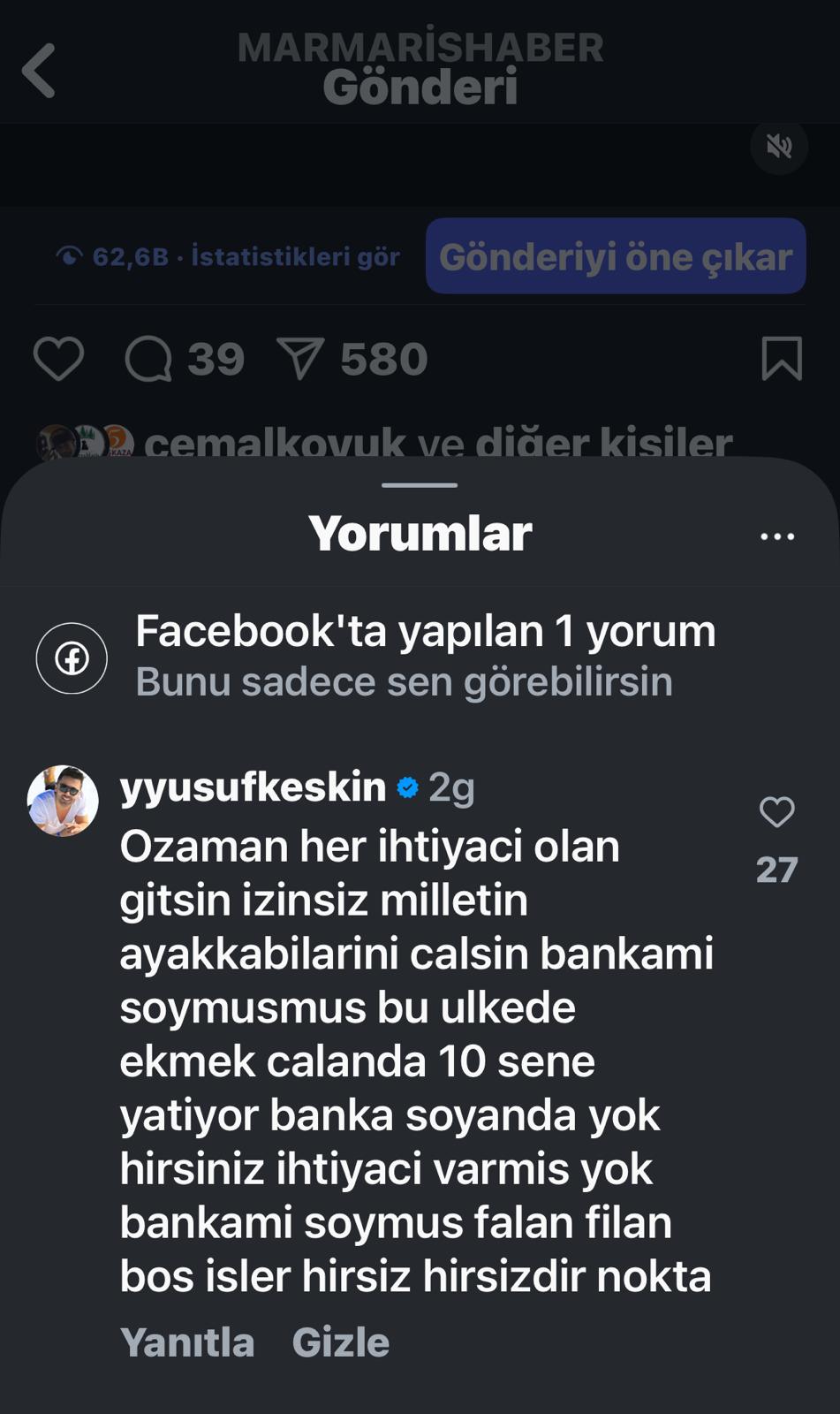The height and width of the screenshot is (1414, 840).
Task: Toggle the comment like count of 27
Action: (x=777, y=870)
